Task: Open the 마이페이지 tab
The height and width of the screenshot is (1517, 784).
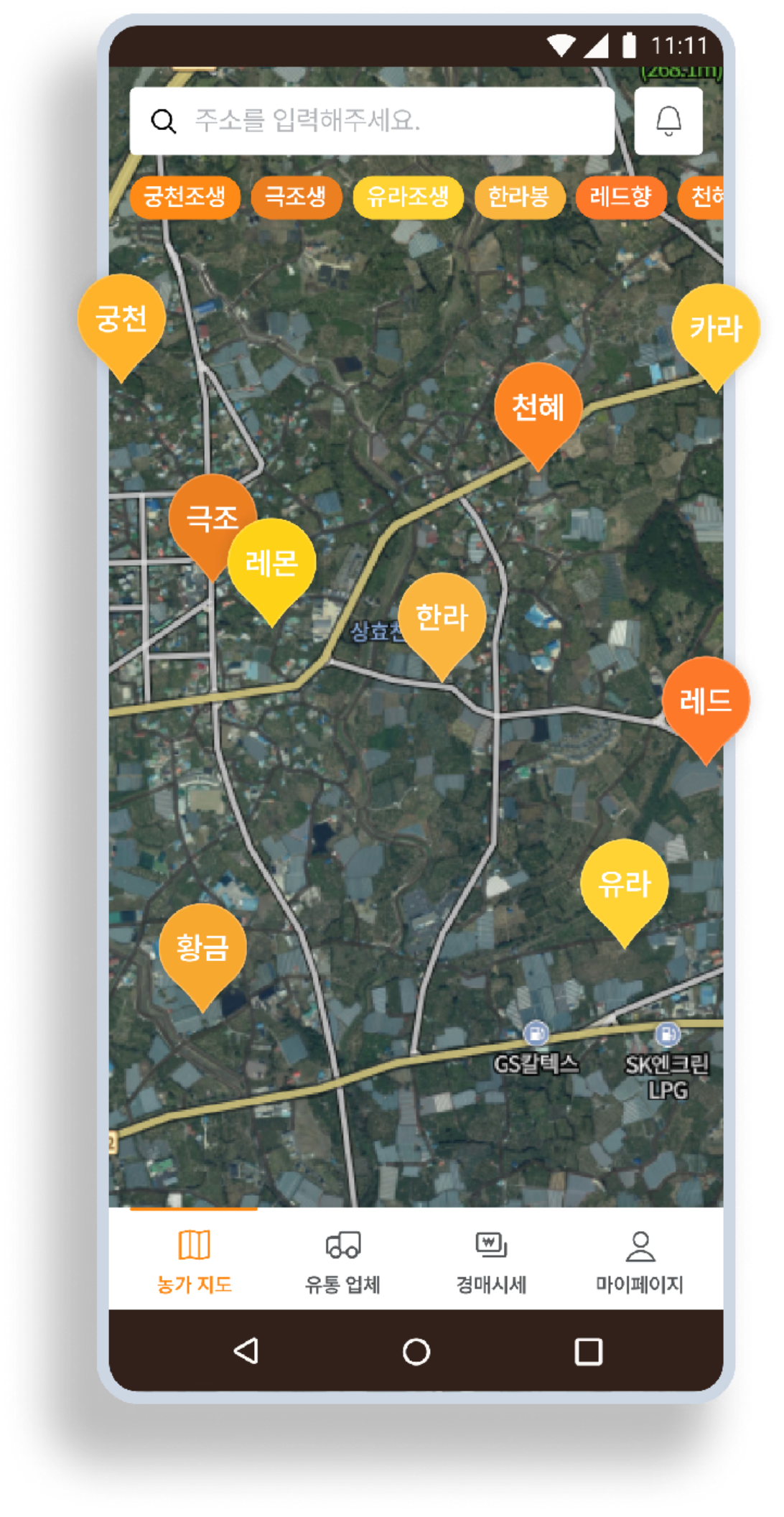Action: click(x=640, y=1262)
